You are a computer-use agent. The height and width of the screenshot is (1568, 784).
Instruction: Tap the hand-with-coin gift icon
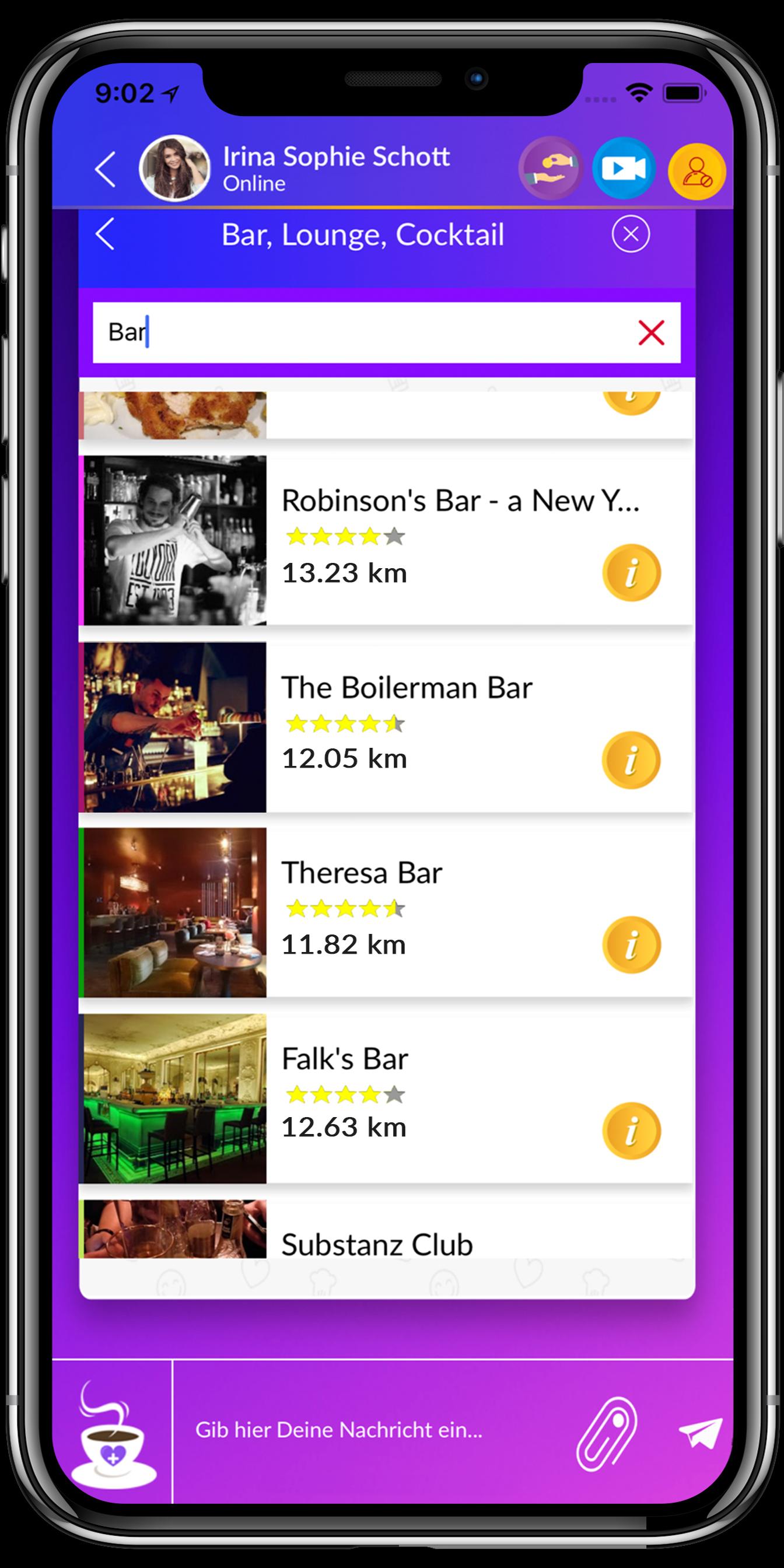click(551, 168)
